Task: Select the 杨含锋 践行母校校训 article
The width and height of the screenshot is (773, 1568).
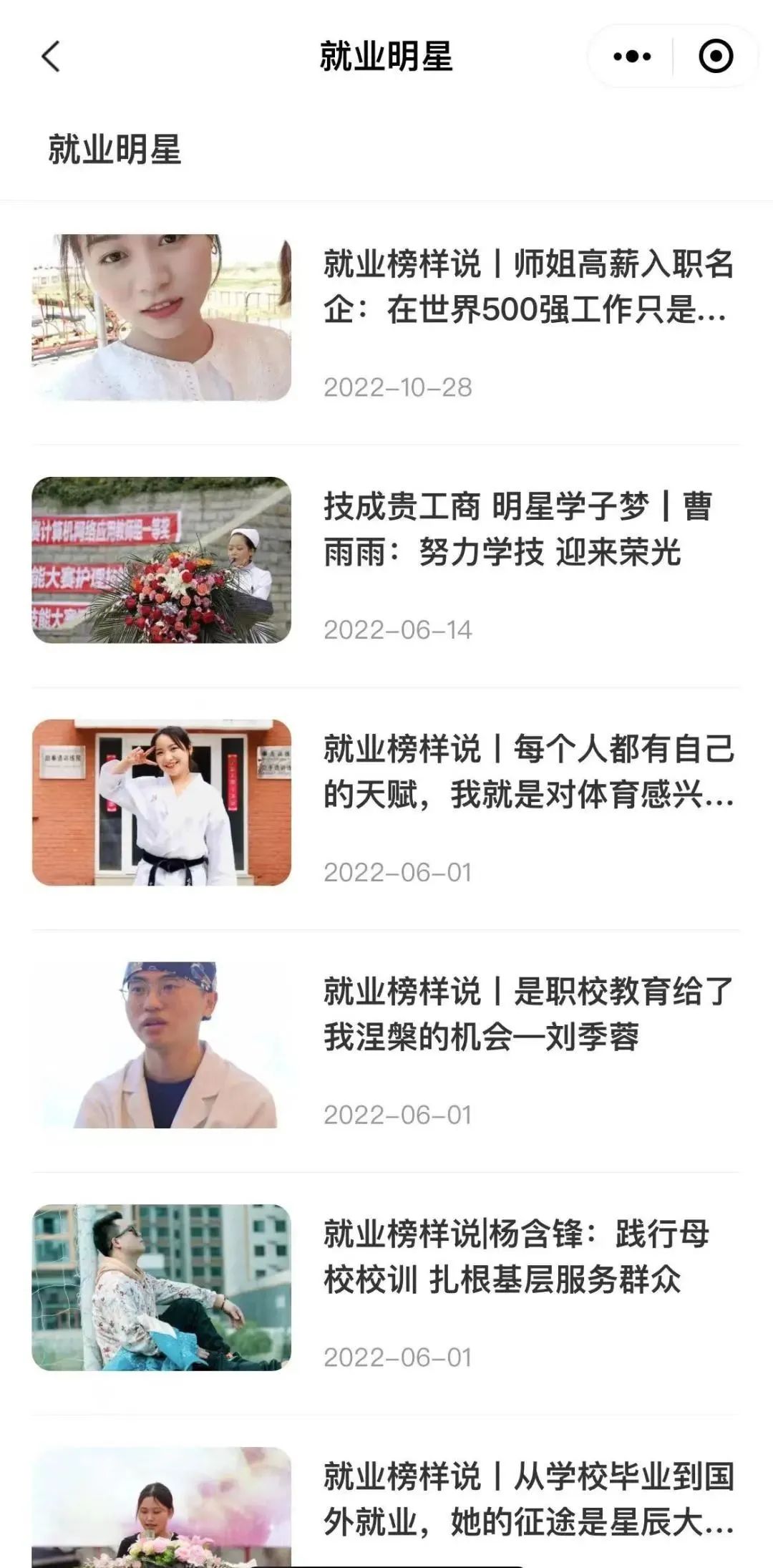Action: (515, 1257)
